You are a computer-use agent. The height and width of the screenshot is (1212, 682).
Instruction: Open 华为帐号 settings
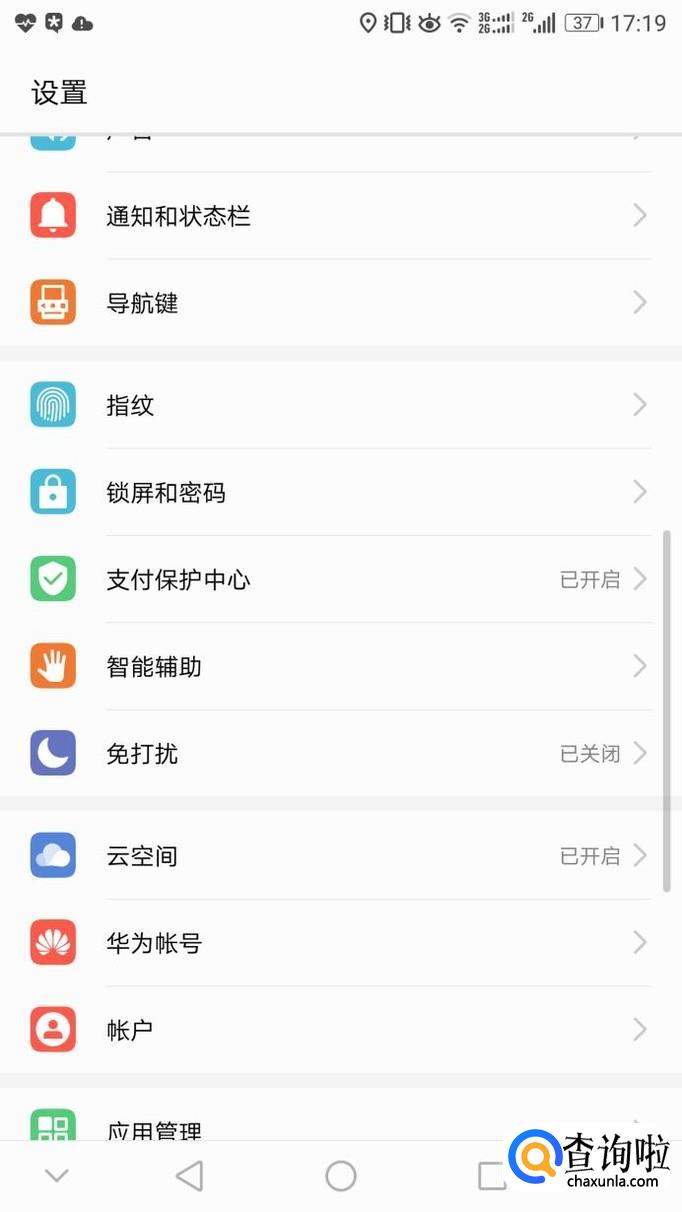pos(341,943)
